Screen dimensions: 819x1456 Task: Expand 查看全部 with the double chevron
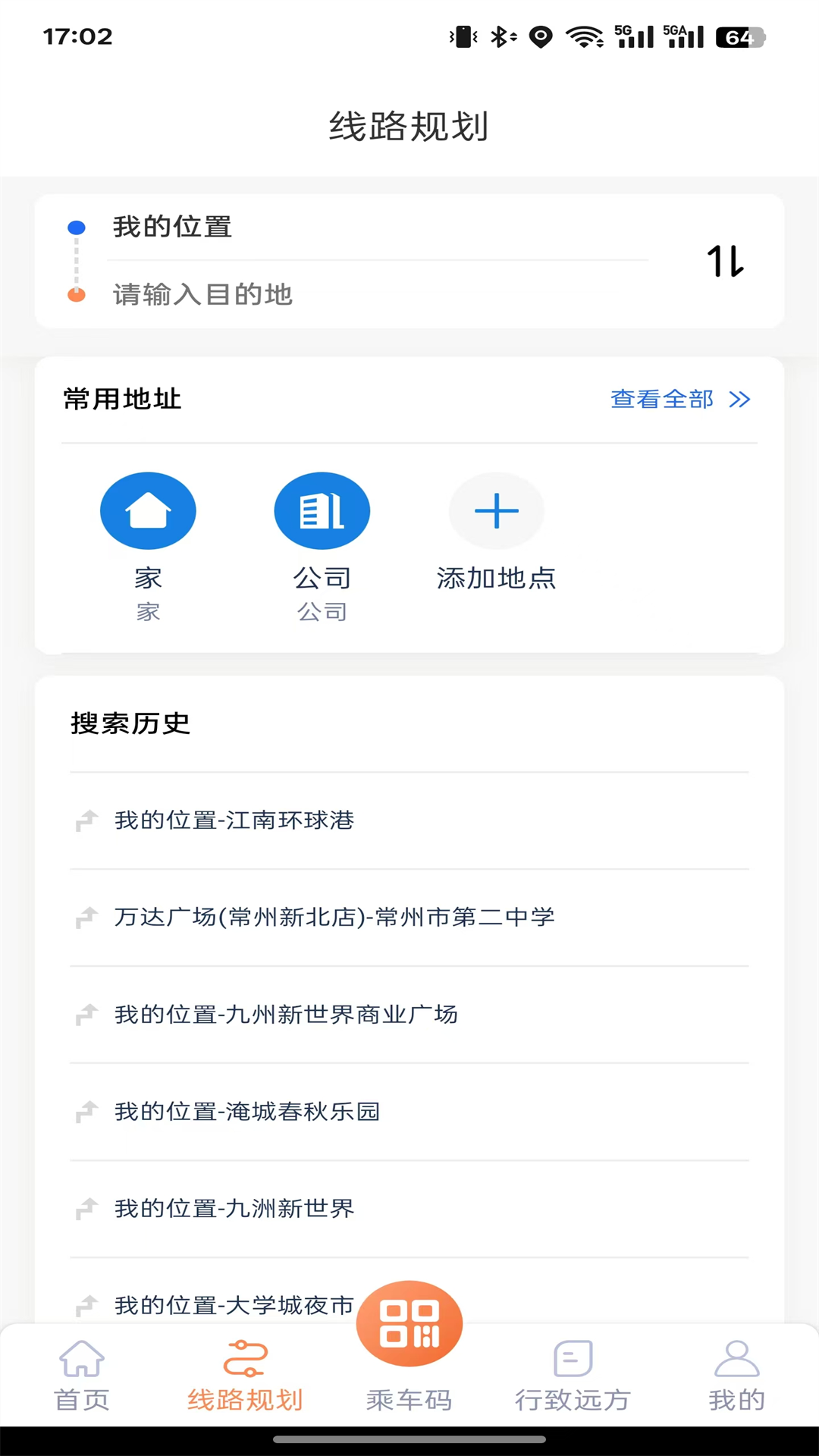click(738, 399)
